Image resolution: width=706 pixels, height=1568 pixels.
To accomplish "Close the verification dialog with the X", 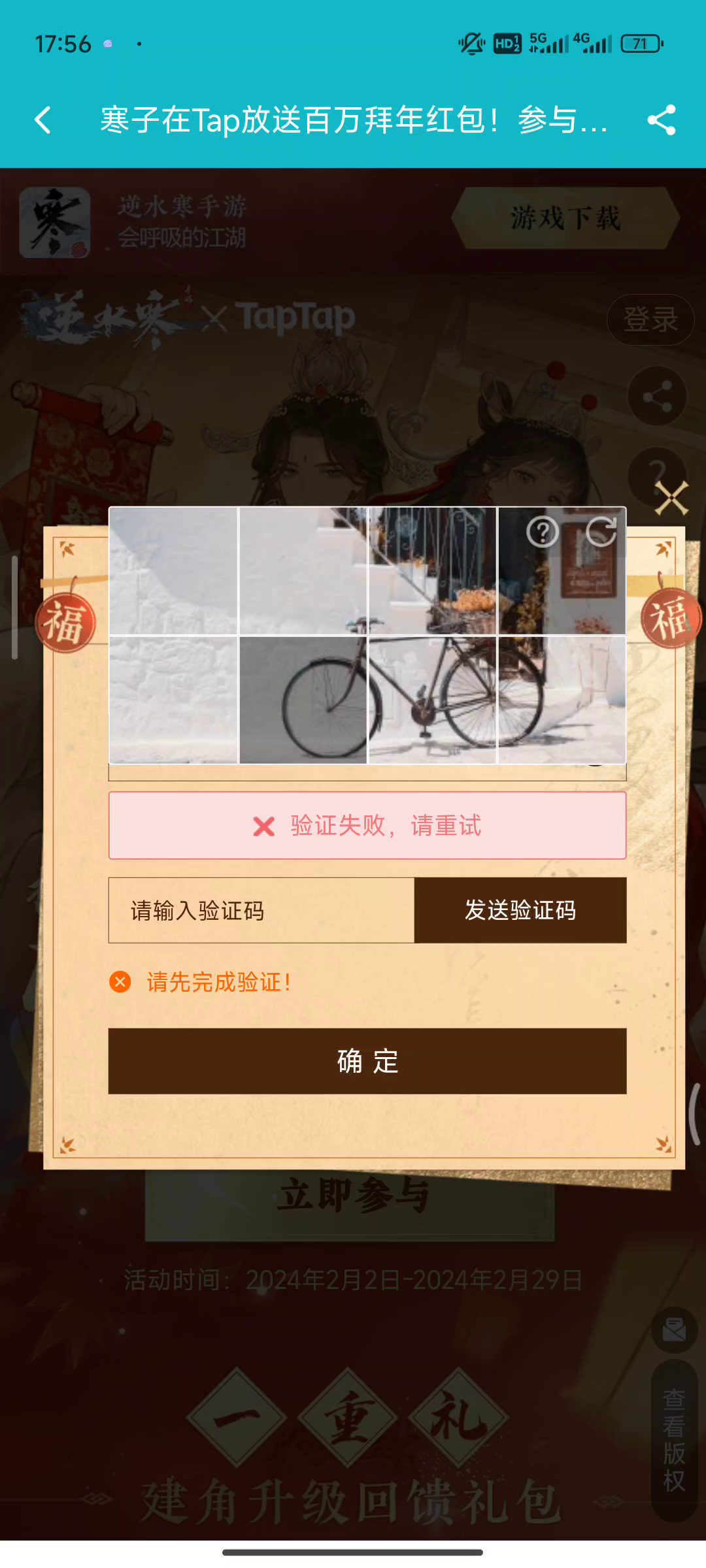I will [671, 498].
